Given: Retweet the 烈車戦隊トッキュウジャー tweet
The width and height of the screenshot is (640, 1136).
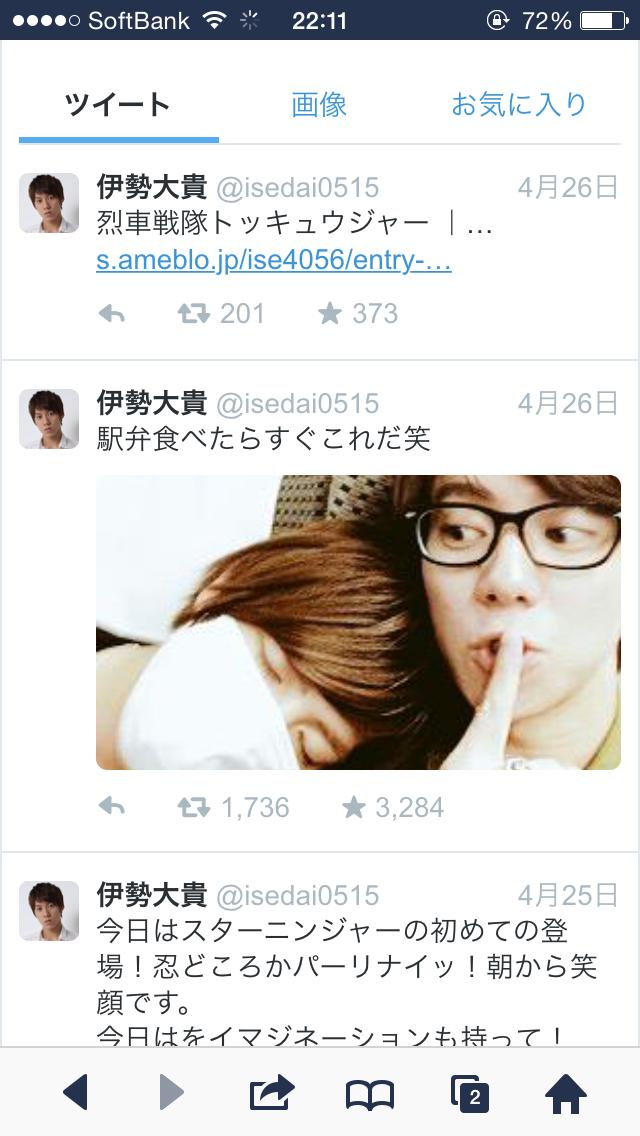Looking at the screenshot, I should [194, 314].
